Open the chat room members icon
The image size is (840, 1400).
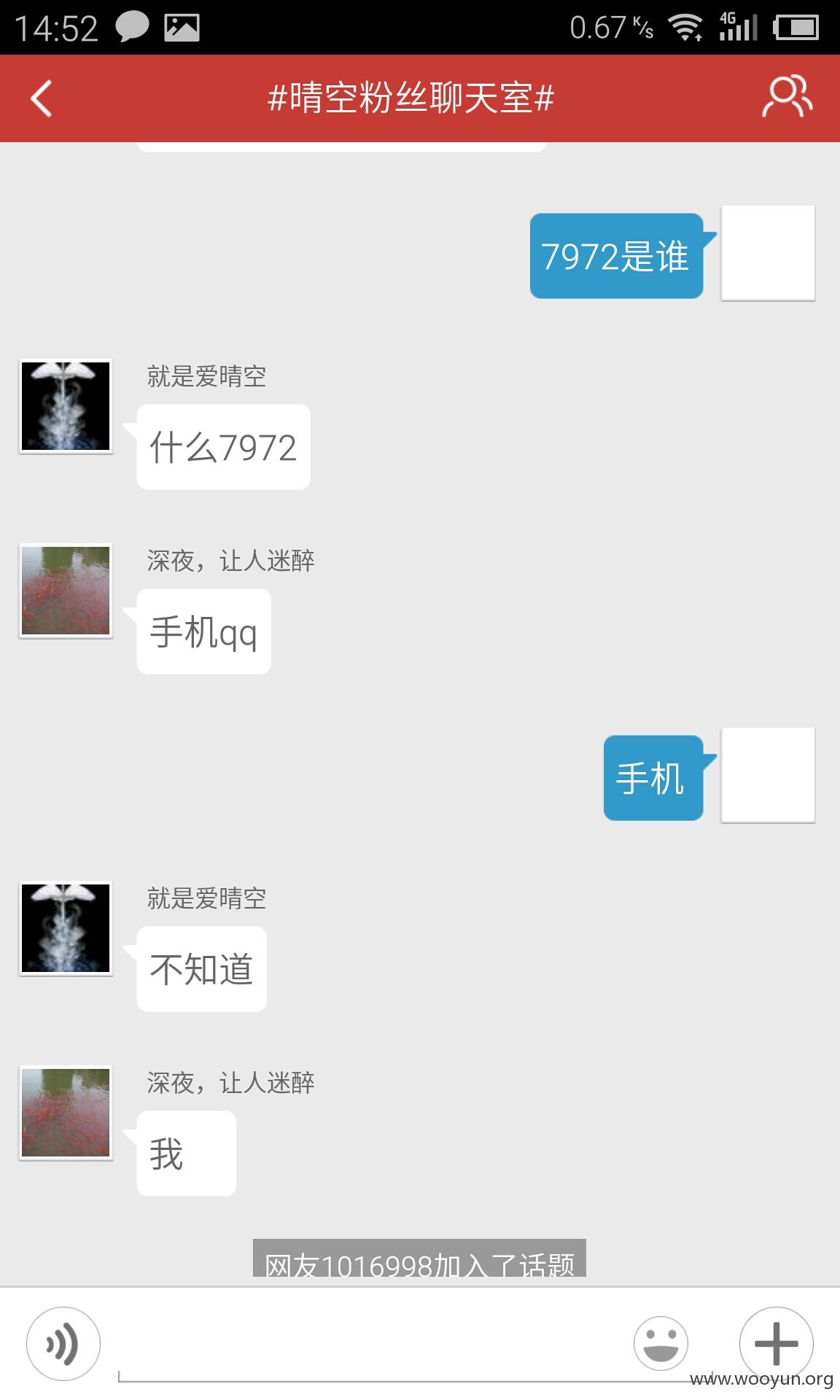click(787, 96)
